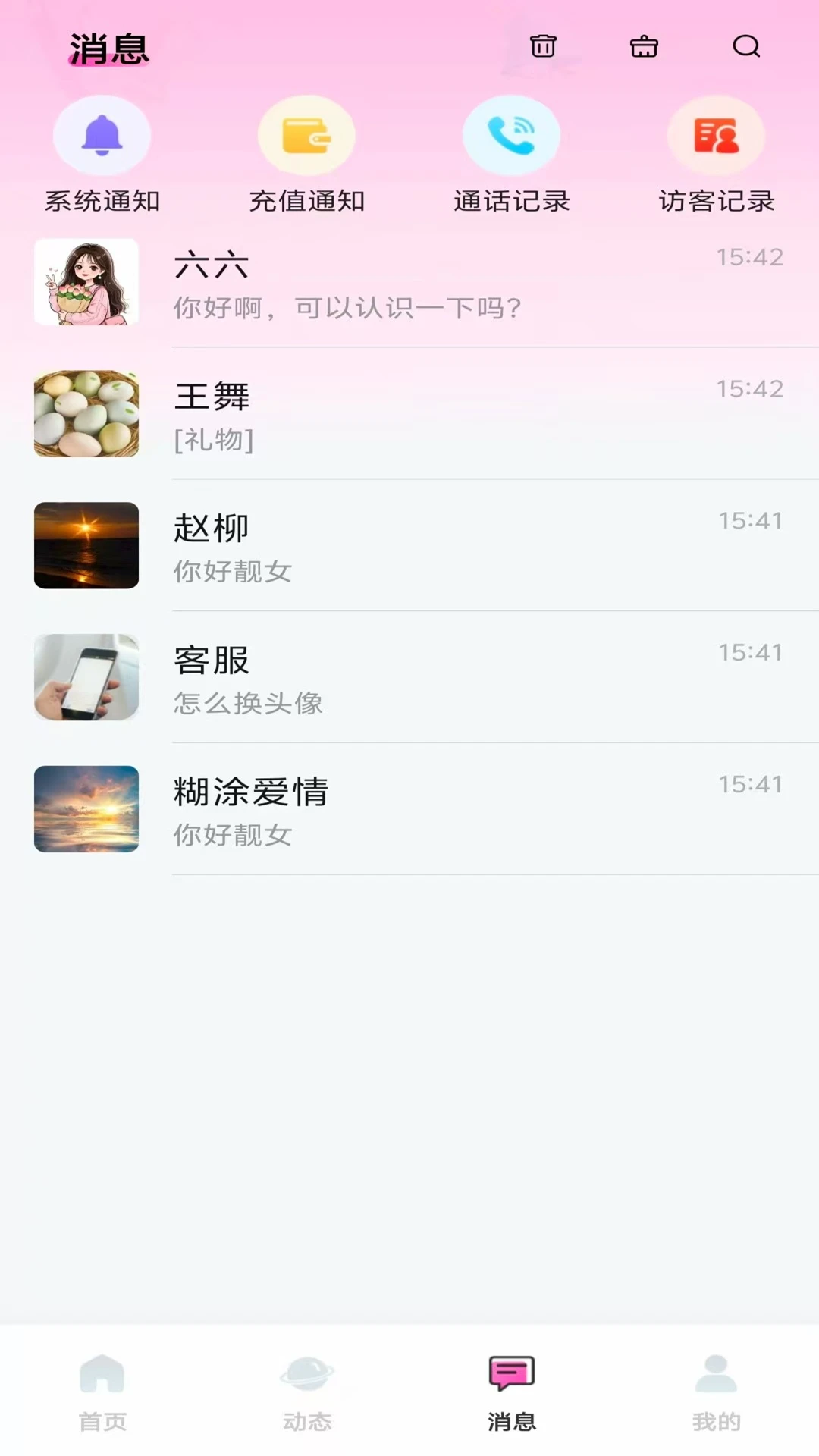Viewport: 819px width, 1456px height.
Task: Click the box icon beside the trash
Action: [x=644, y=47]
